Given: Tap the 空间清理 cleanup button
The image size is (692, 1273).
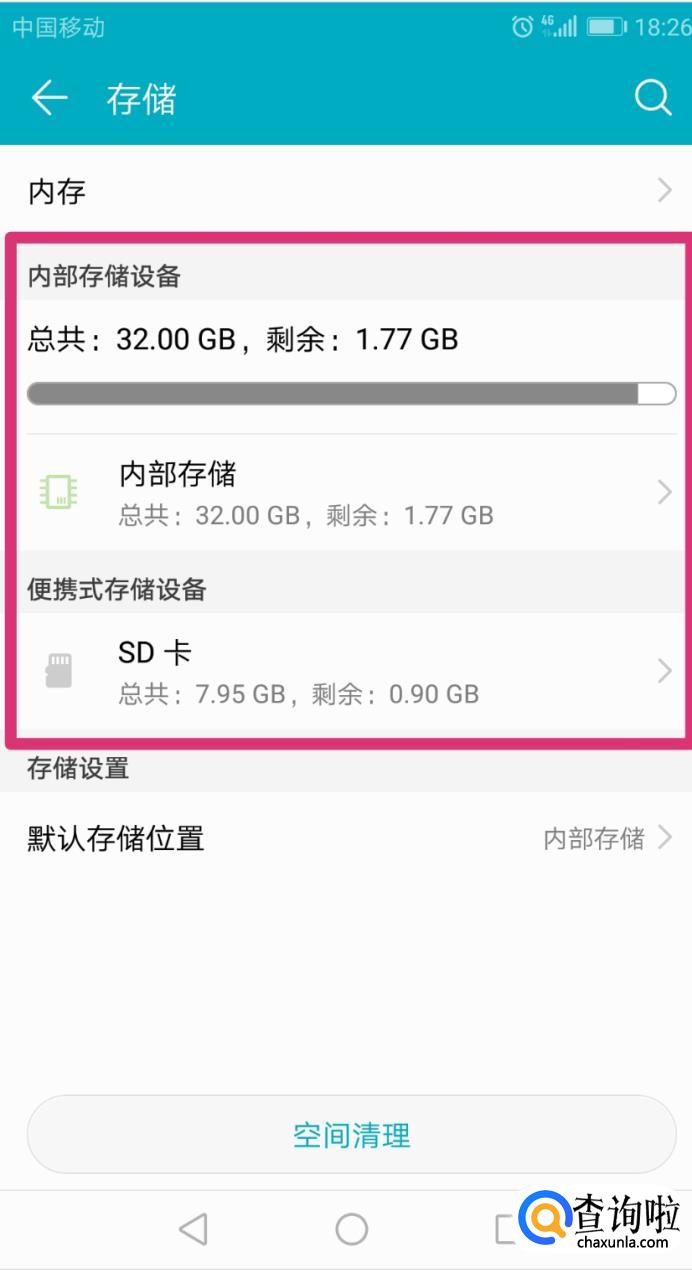Looking at the screenshot, I should tap(351, 1135).
